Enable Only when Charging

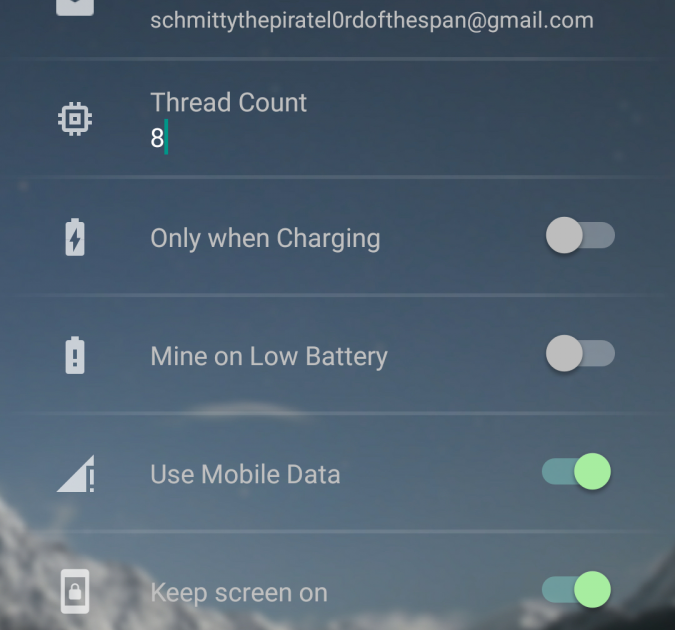point(579,236)
